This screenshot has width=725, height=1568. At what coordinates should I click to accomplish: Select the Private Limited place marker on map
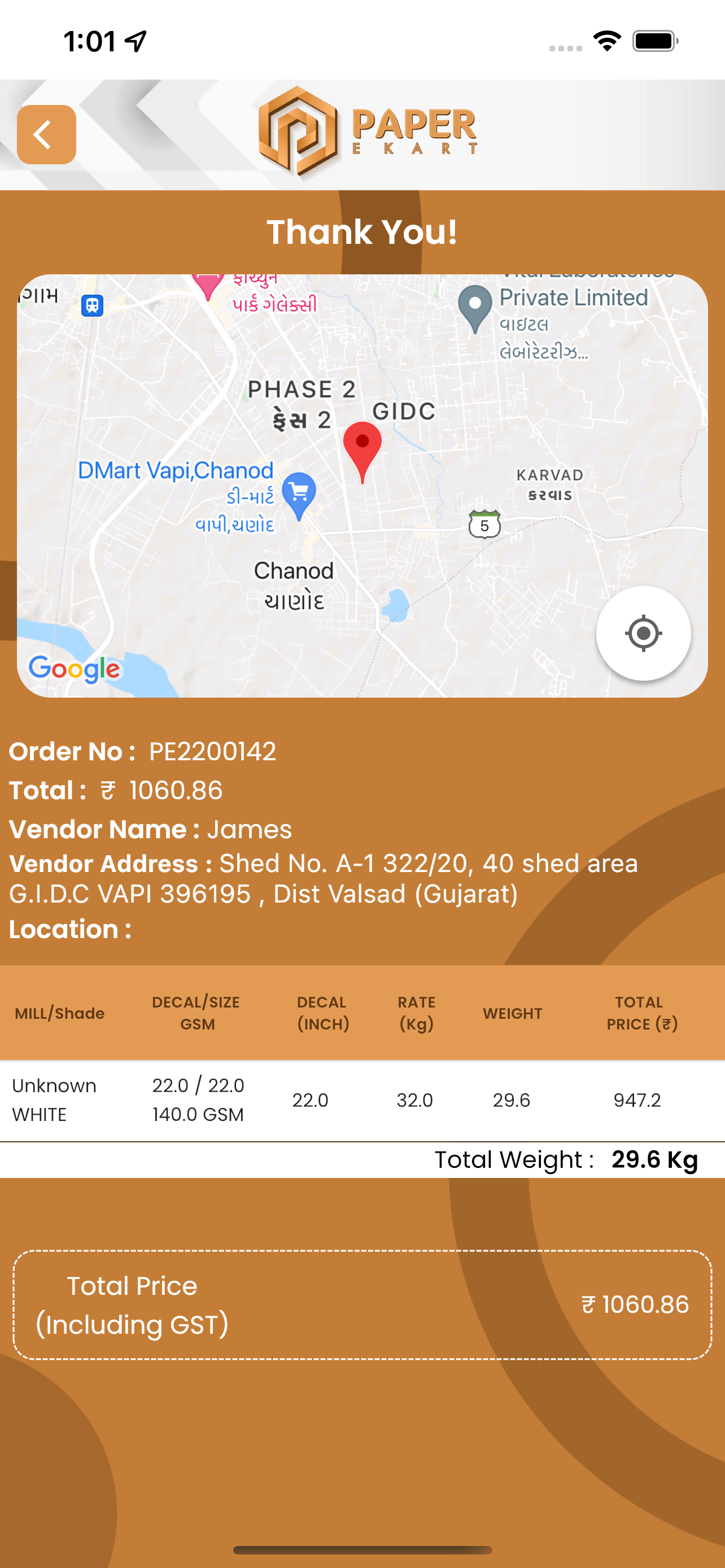(x=475, y=306)
